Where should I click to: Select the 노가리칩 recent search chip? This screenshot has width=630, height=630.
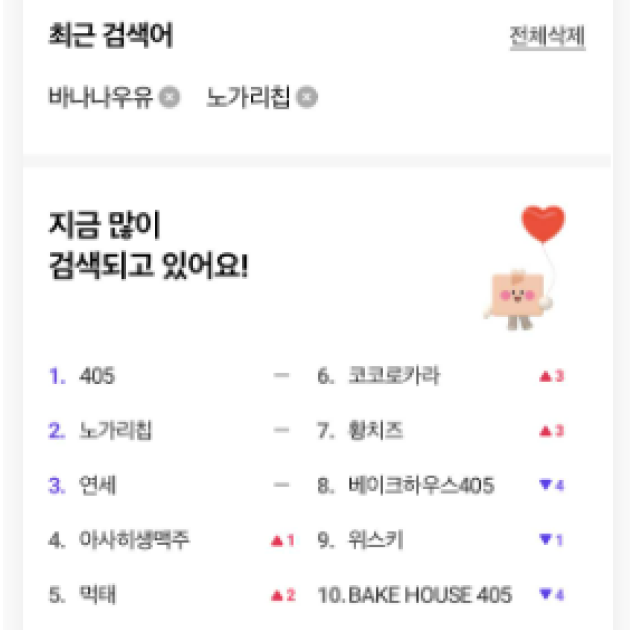[x=248, y=98]
